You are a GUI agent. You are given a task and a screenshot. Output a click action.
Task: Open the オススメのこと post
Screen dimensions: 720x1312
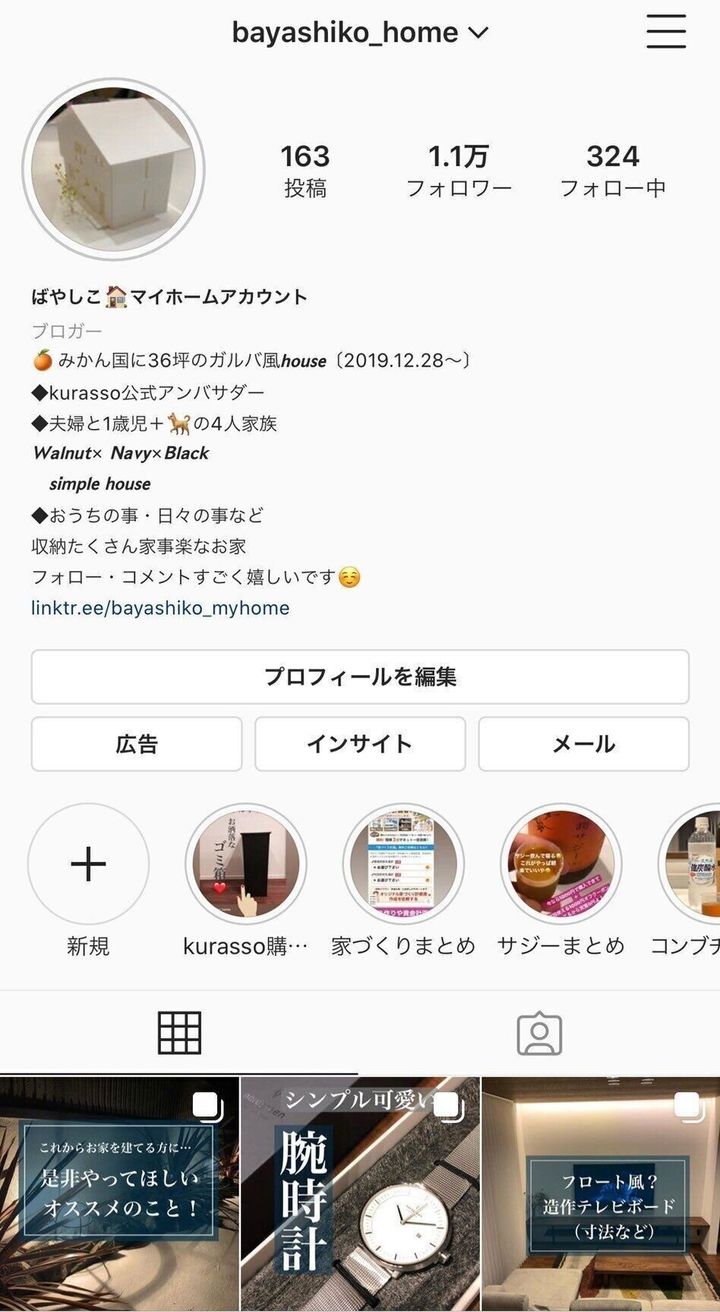(x=119, y=1194)
